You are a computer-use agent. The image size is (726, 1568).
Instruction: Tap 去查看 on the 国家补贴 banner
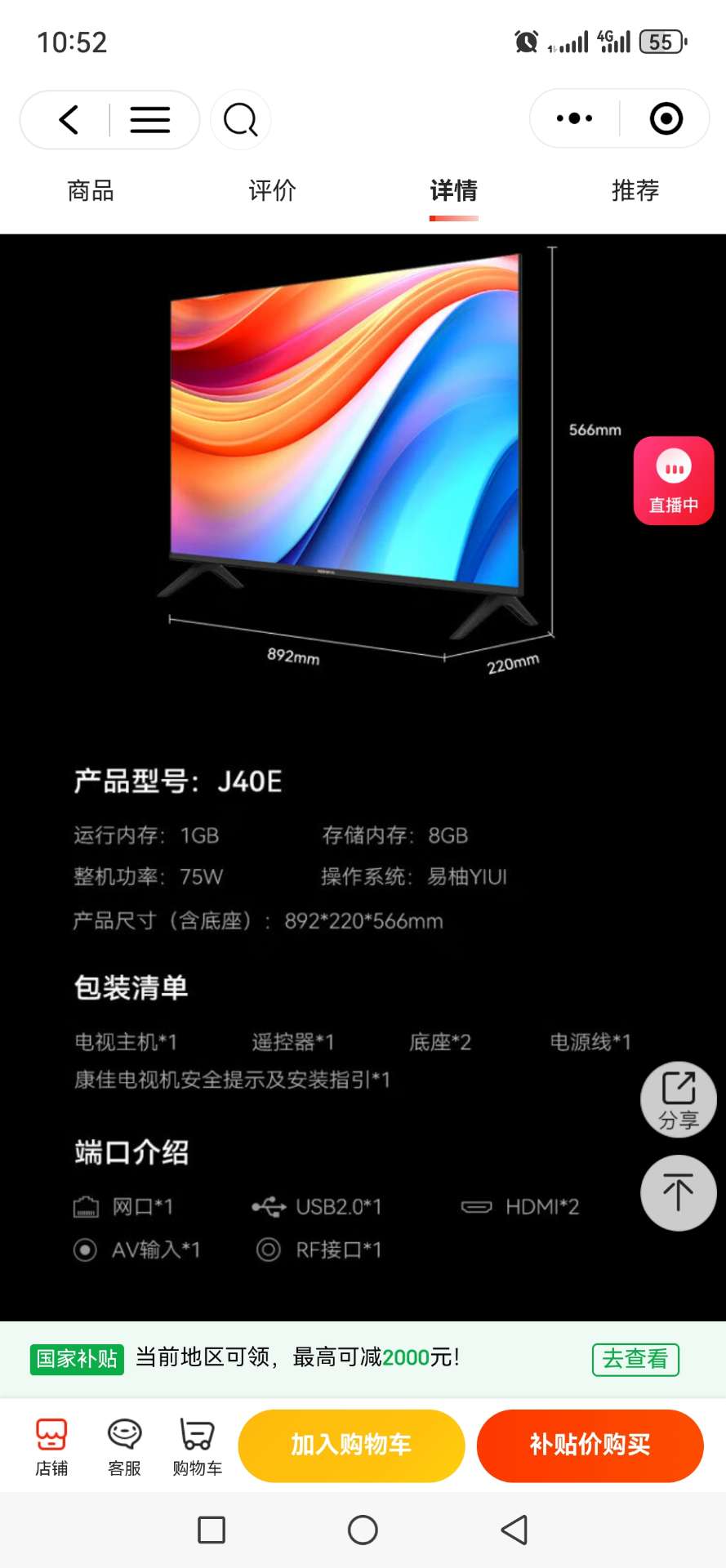pyautogui.click(x=635, y=1359)
